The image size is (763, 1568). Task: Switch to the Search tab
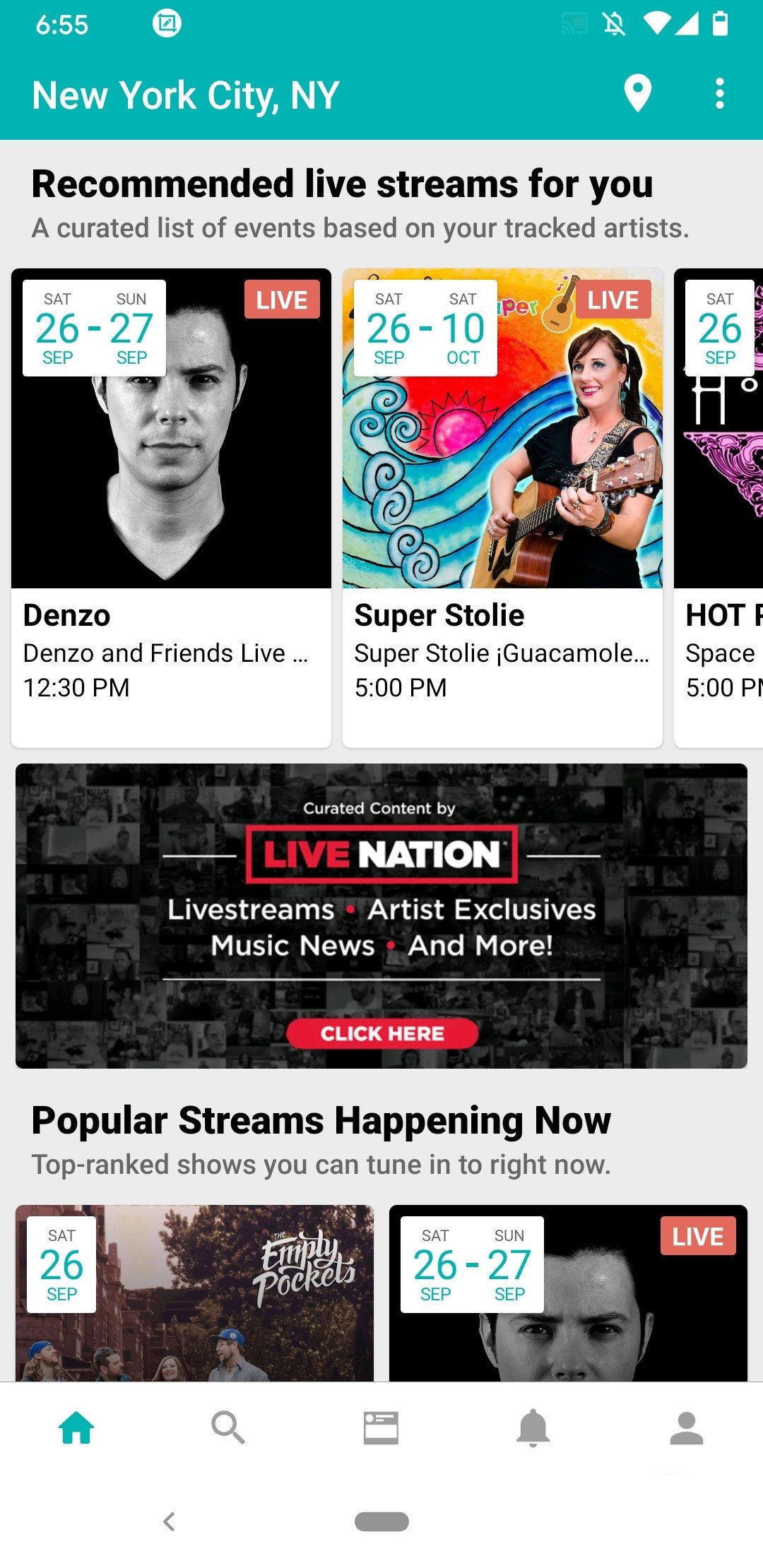228,1427
